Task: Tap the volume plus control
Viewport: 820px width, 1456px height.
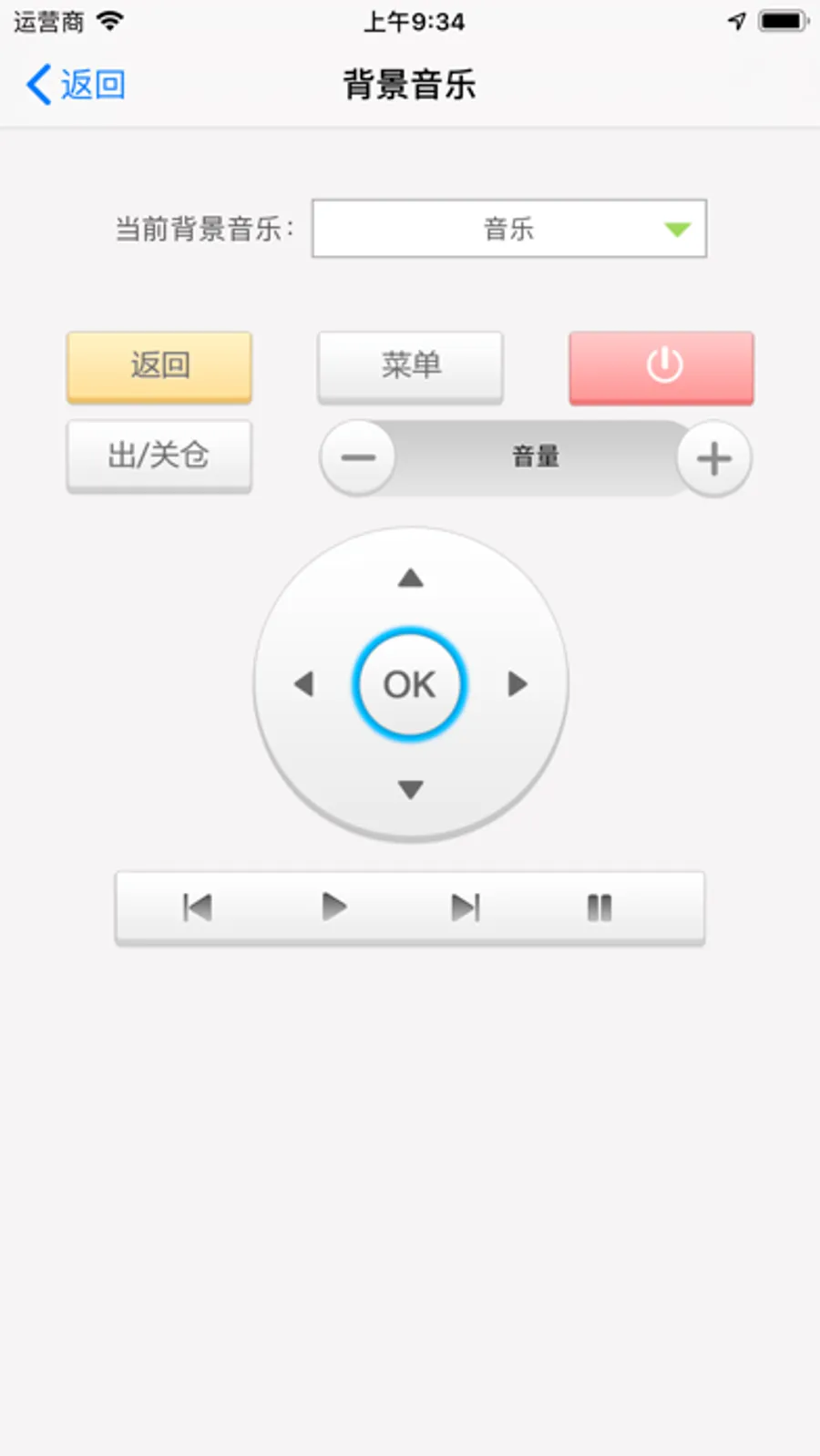Action: 713,458
